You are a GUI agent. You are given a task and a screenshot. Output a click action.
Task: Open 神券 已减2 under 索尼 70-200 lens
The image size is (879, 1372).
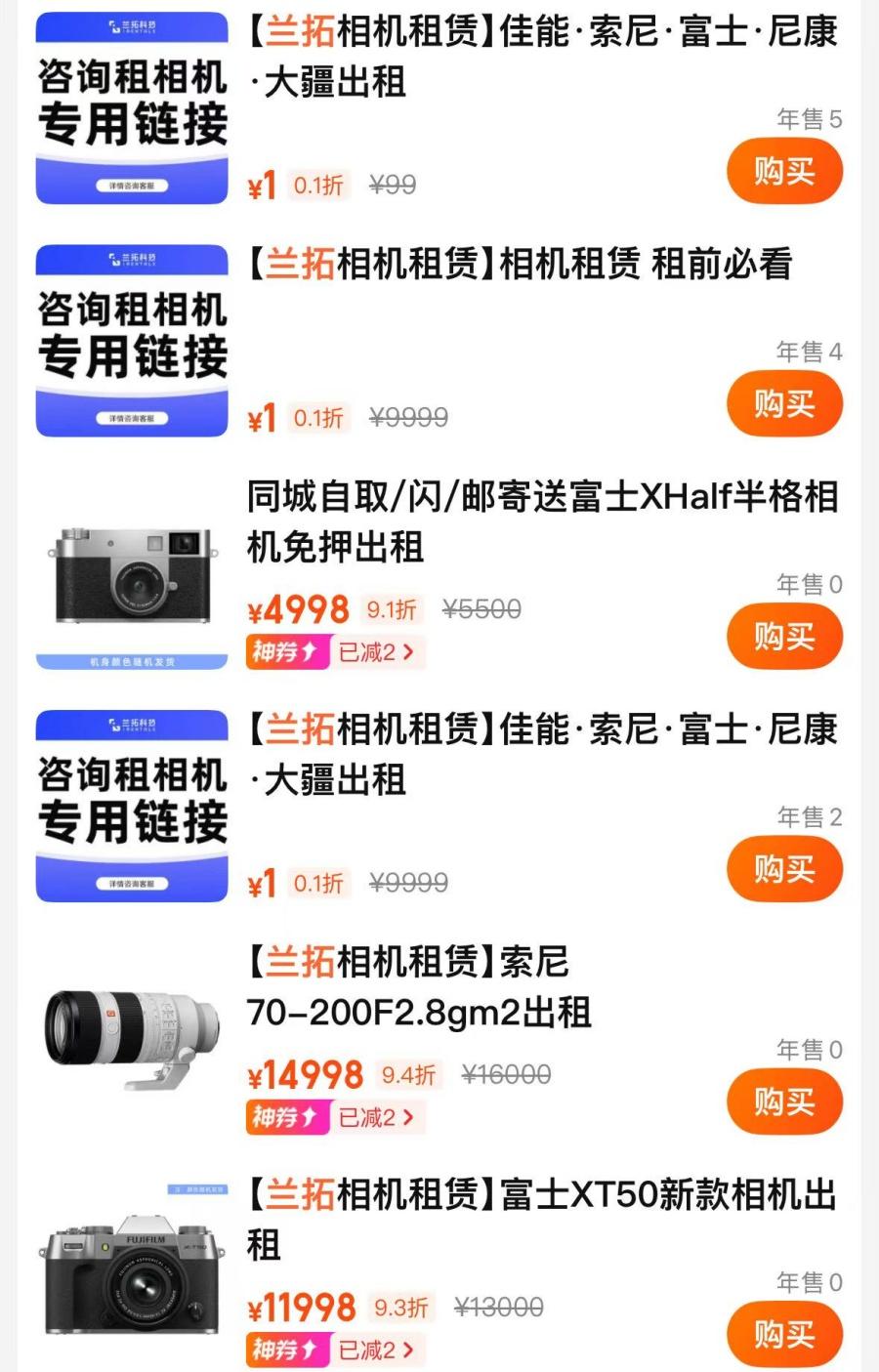pyautogui.click(x=334, y=1117)
